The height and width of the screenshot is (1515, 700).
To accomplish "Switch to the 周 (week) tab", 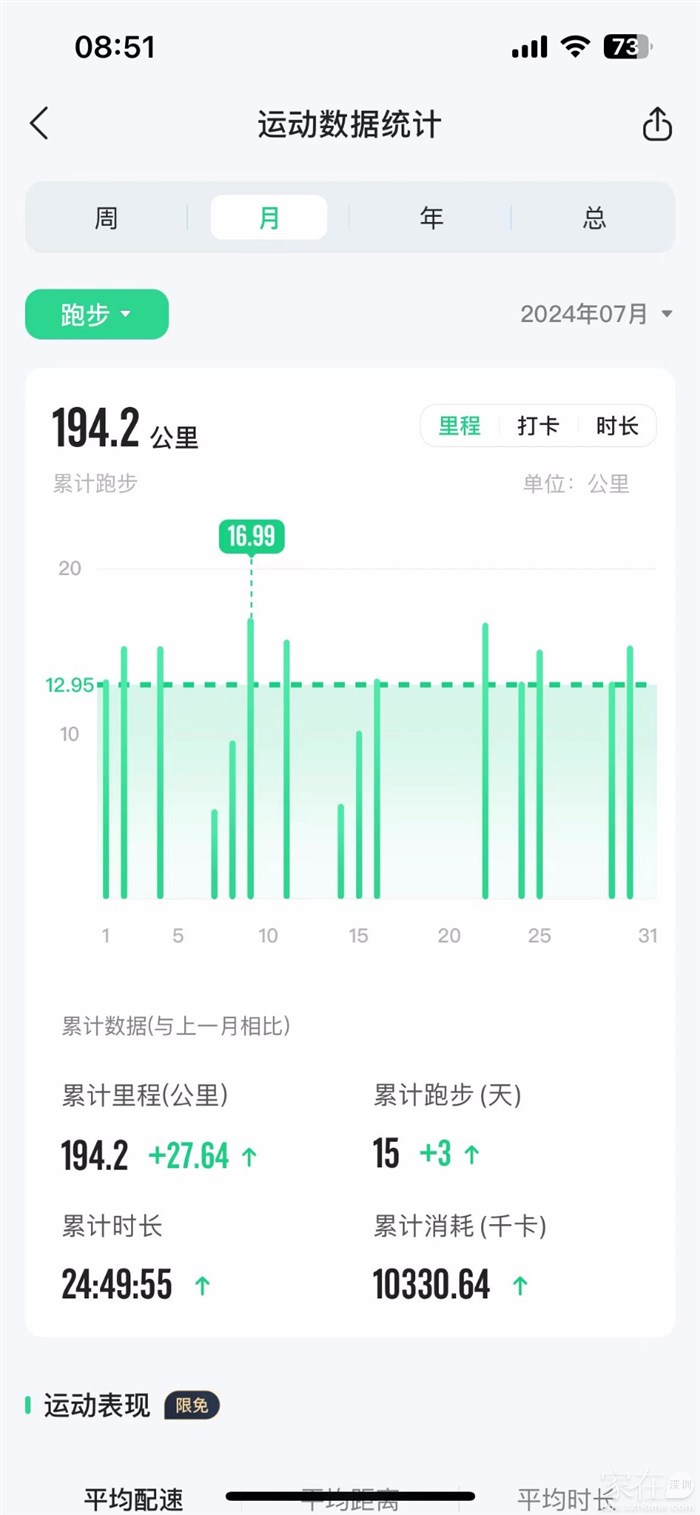I will point(106,218).
